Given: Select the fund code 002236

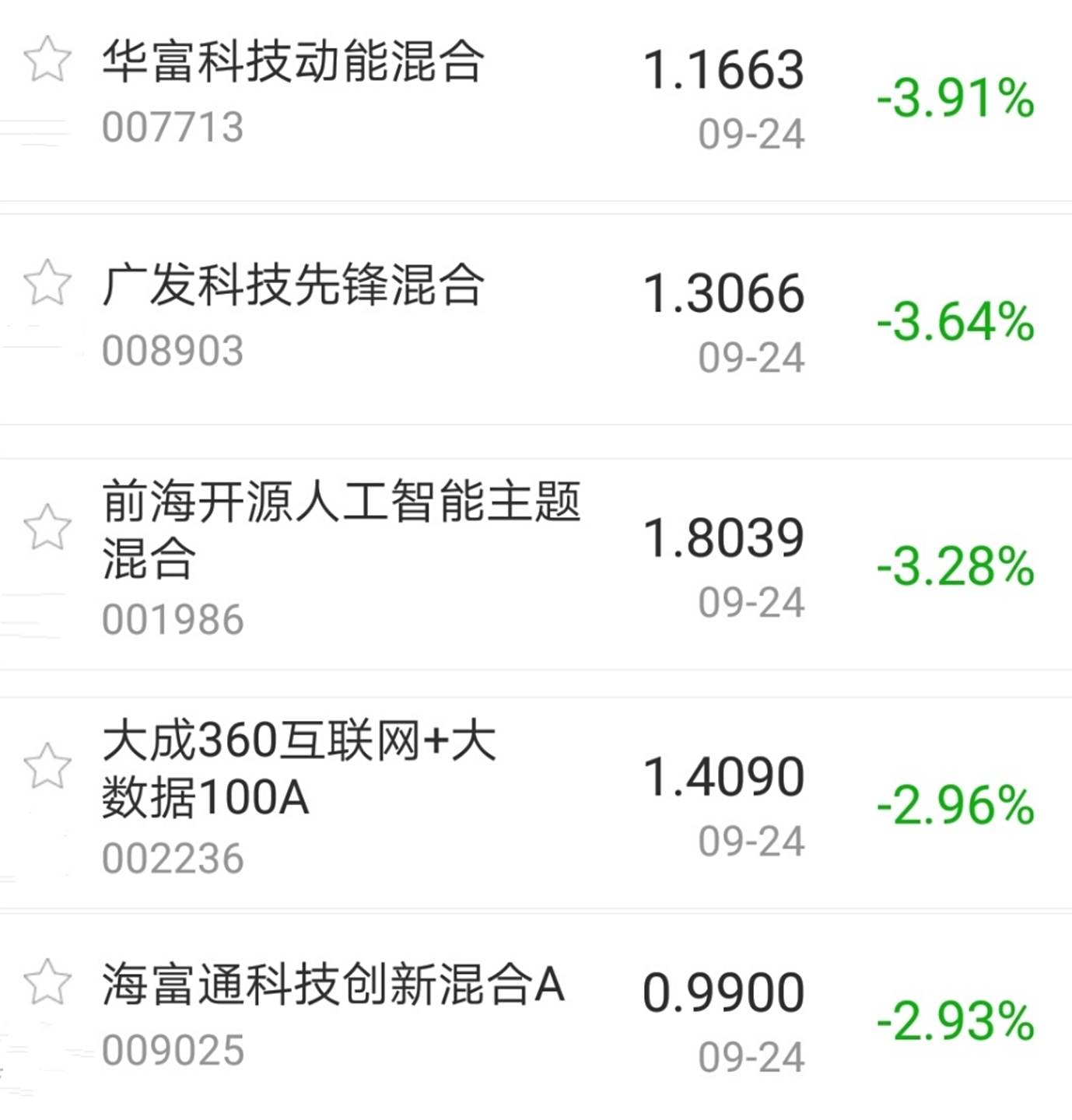Looking at the screenshot, I should [173, 859].
